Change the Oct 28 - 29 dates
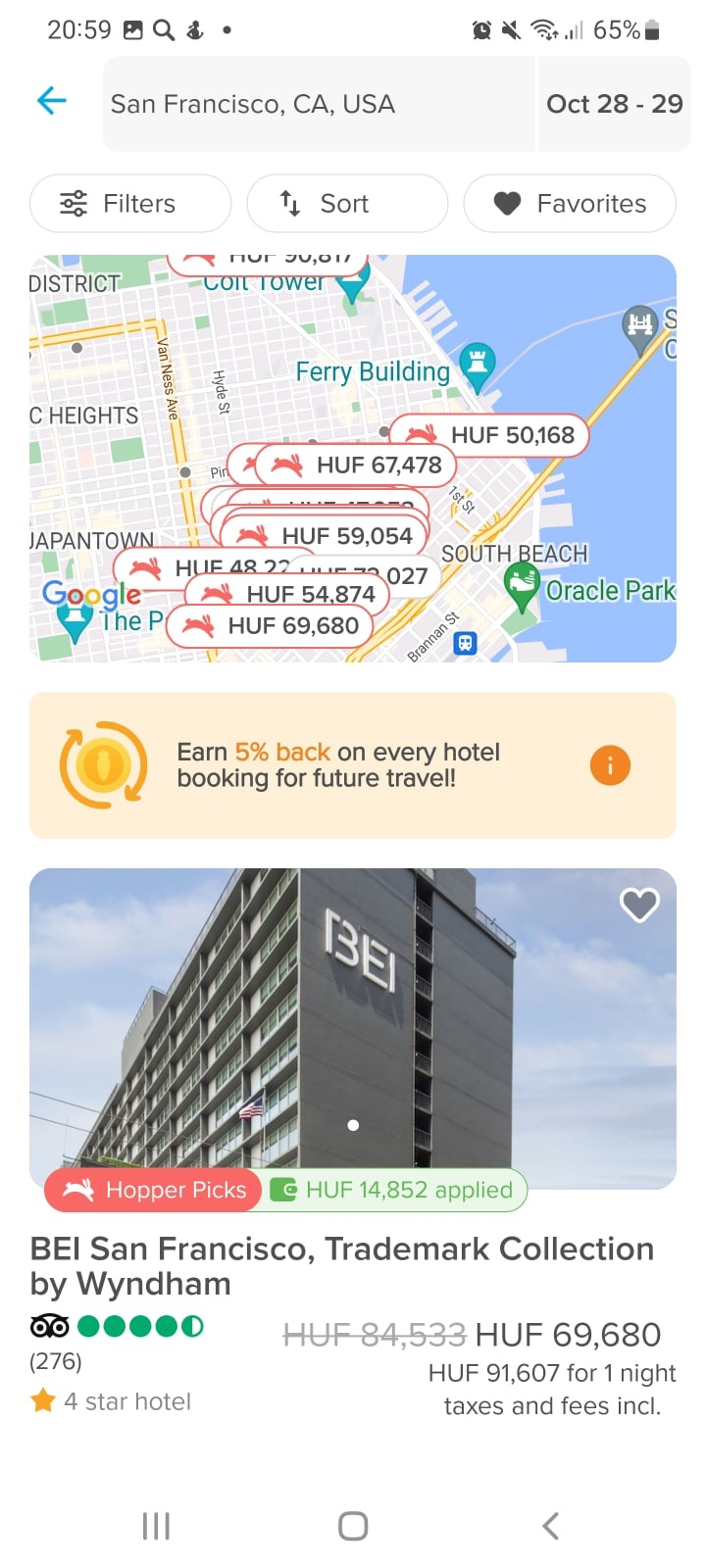 point(615,104)
